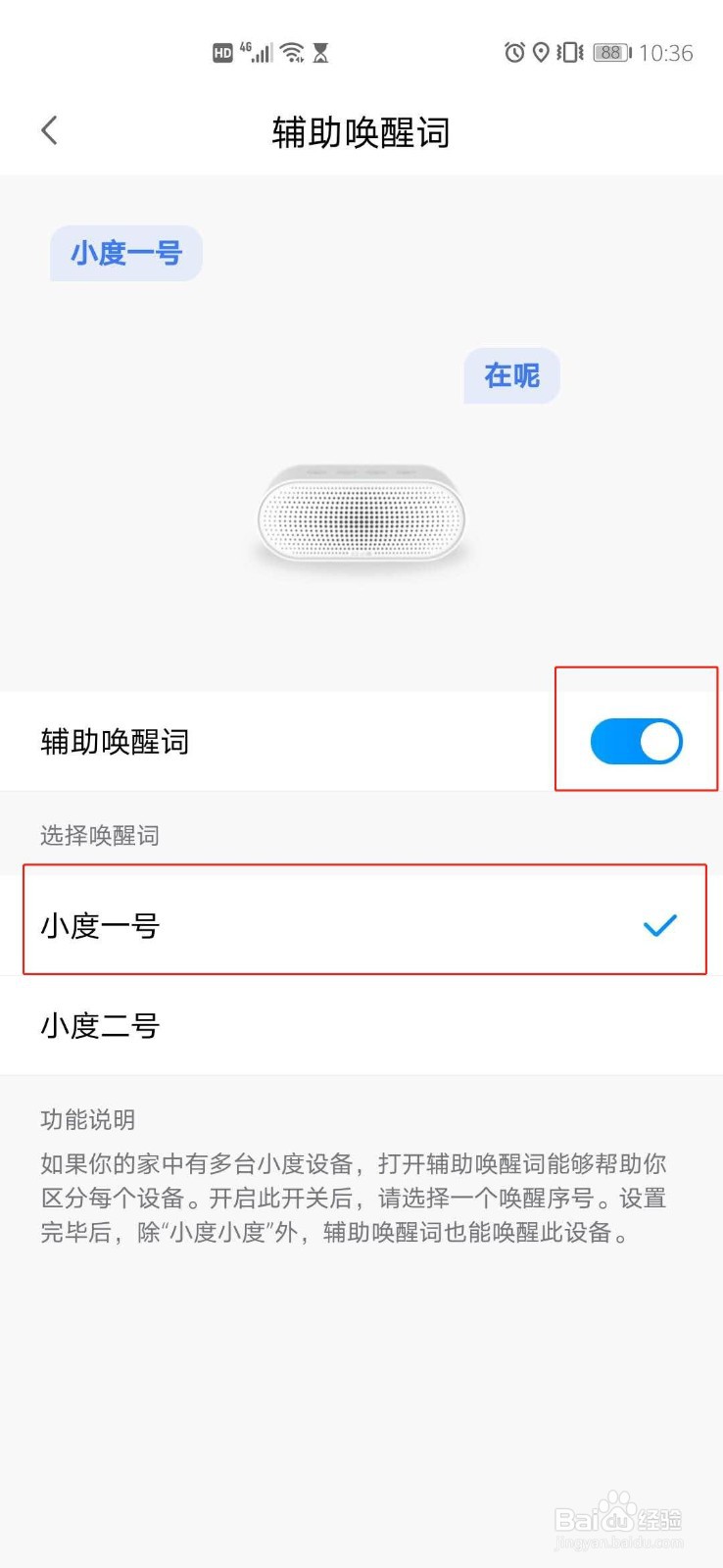
Task: Tap the battery indicator showing 88
Action: (x=609, y=53)
